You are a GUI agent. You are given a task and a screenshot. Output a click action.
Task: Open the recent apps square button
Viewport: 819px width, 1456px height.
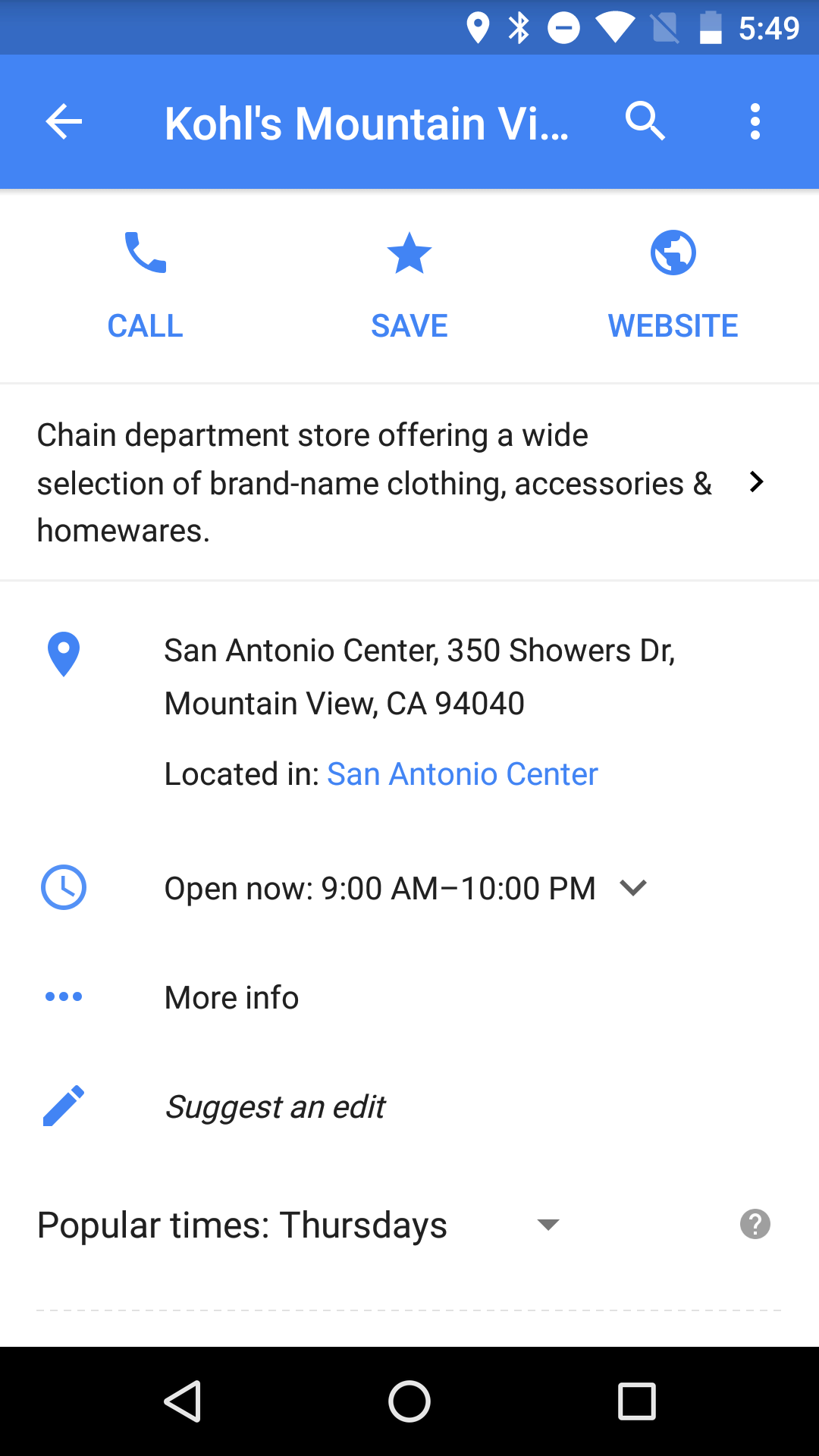coord(637,1401)
